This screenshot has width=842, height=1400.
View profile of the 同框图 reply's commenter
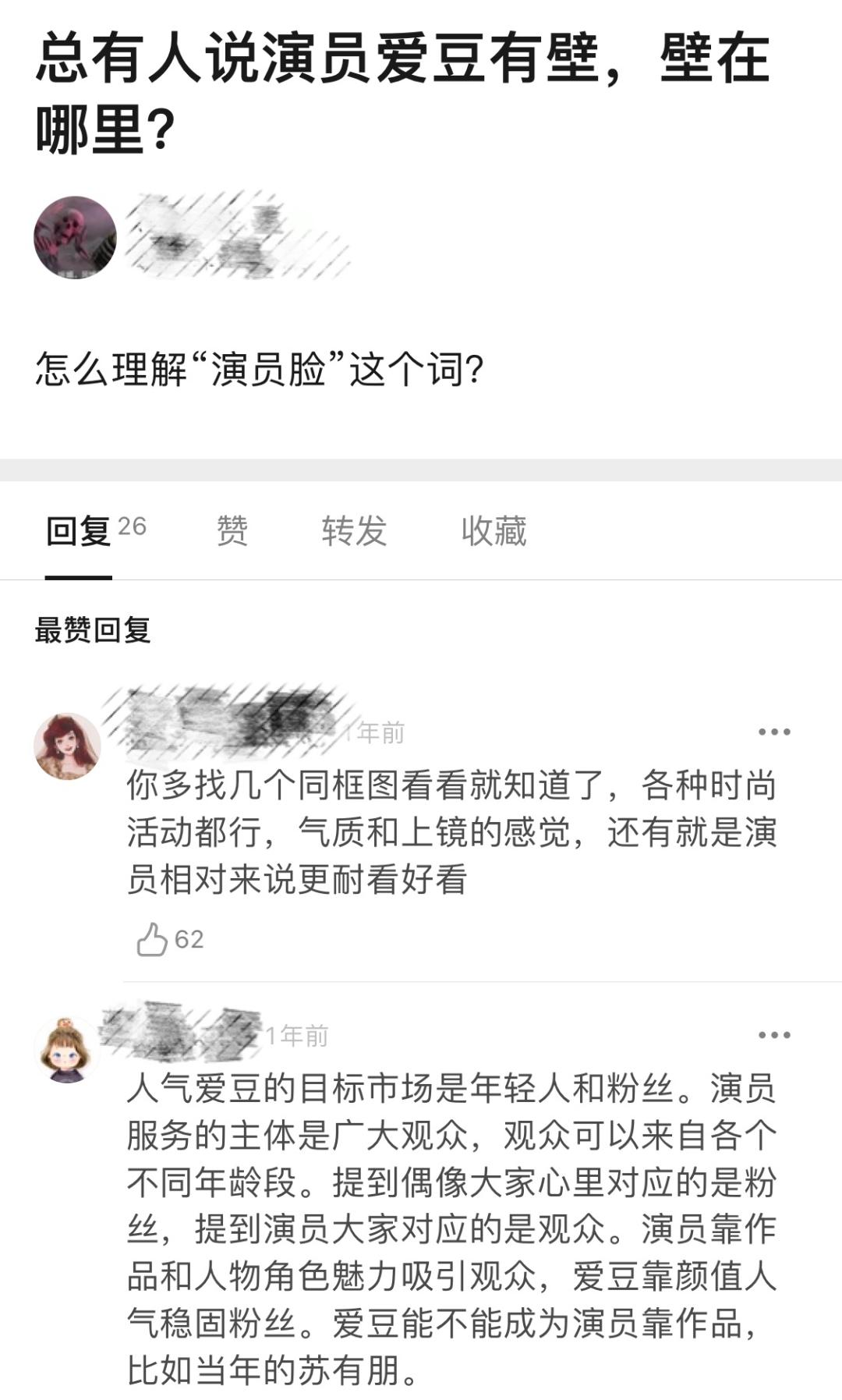point(68,746)
